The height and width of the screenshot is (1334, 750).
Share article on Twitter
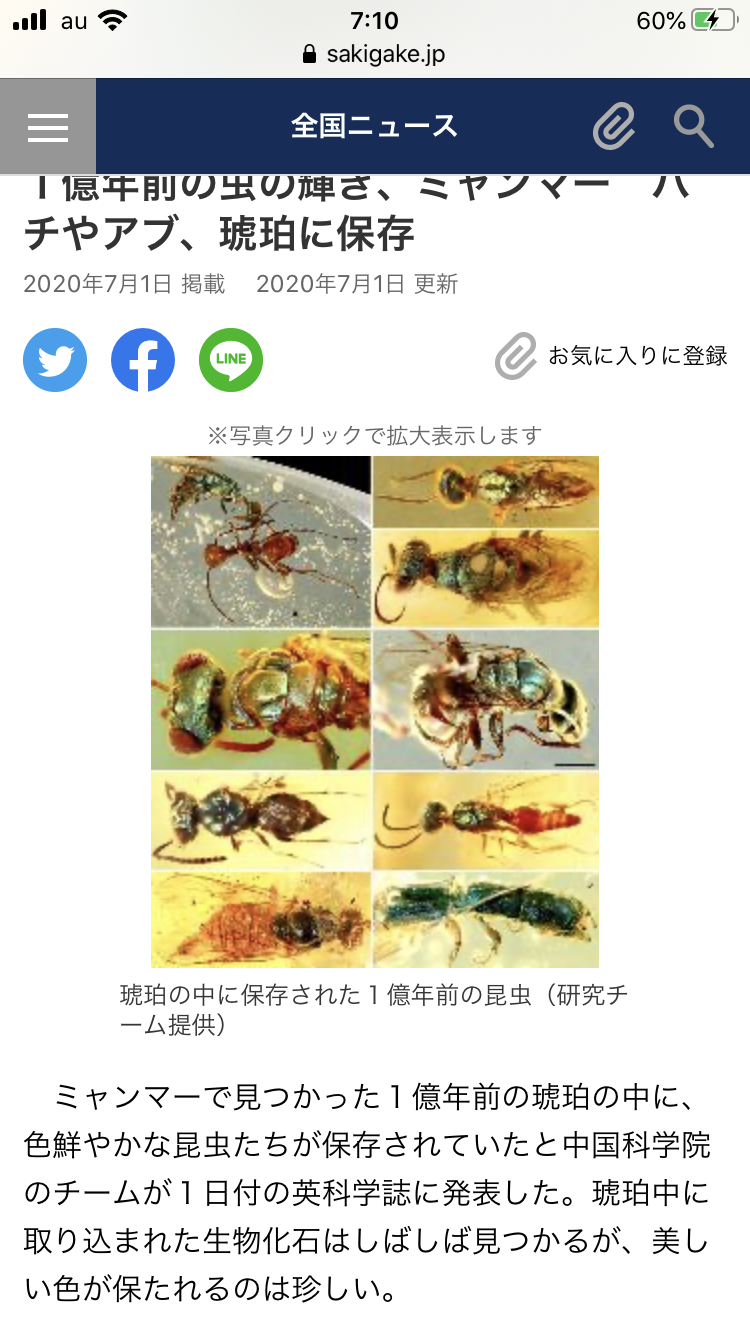[55, 359]
